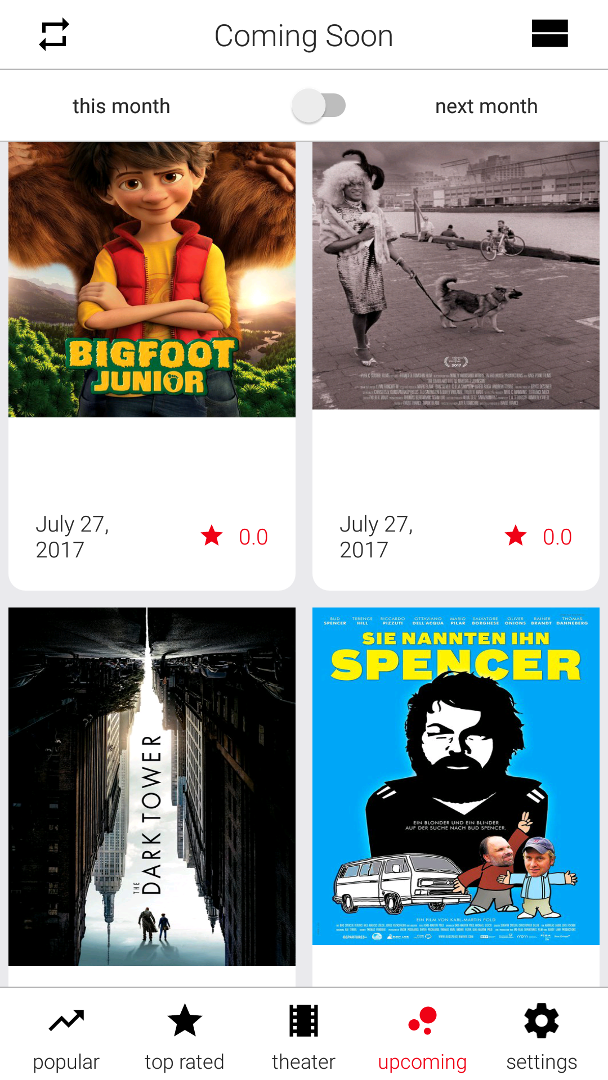Tap the repeat arrows icon in the header
The height and width of the screenshot is (1080, 608).
tap(54, 35)
